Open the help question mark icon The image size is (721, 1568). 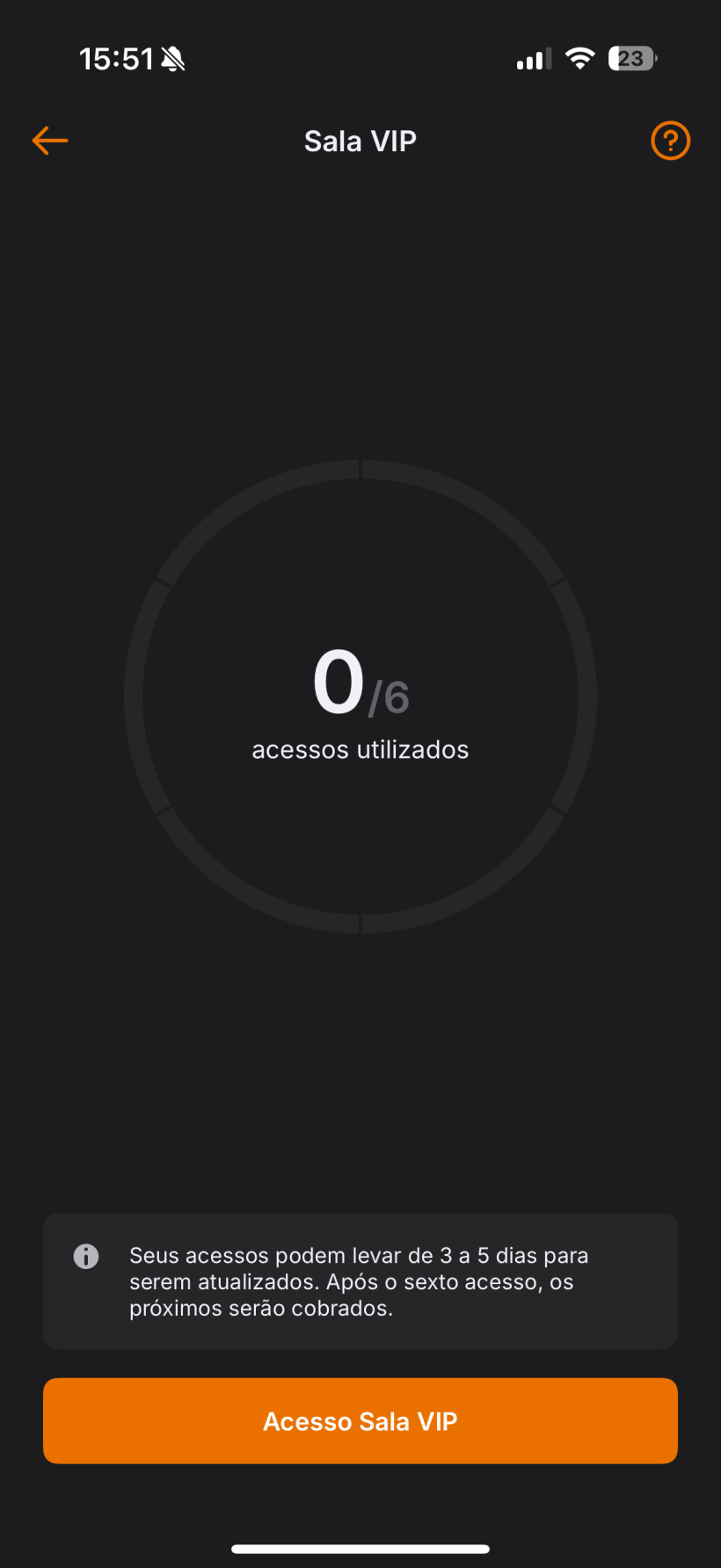pyautogui.click(x=670, y=140)
